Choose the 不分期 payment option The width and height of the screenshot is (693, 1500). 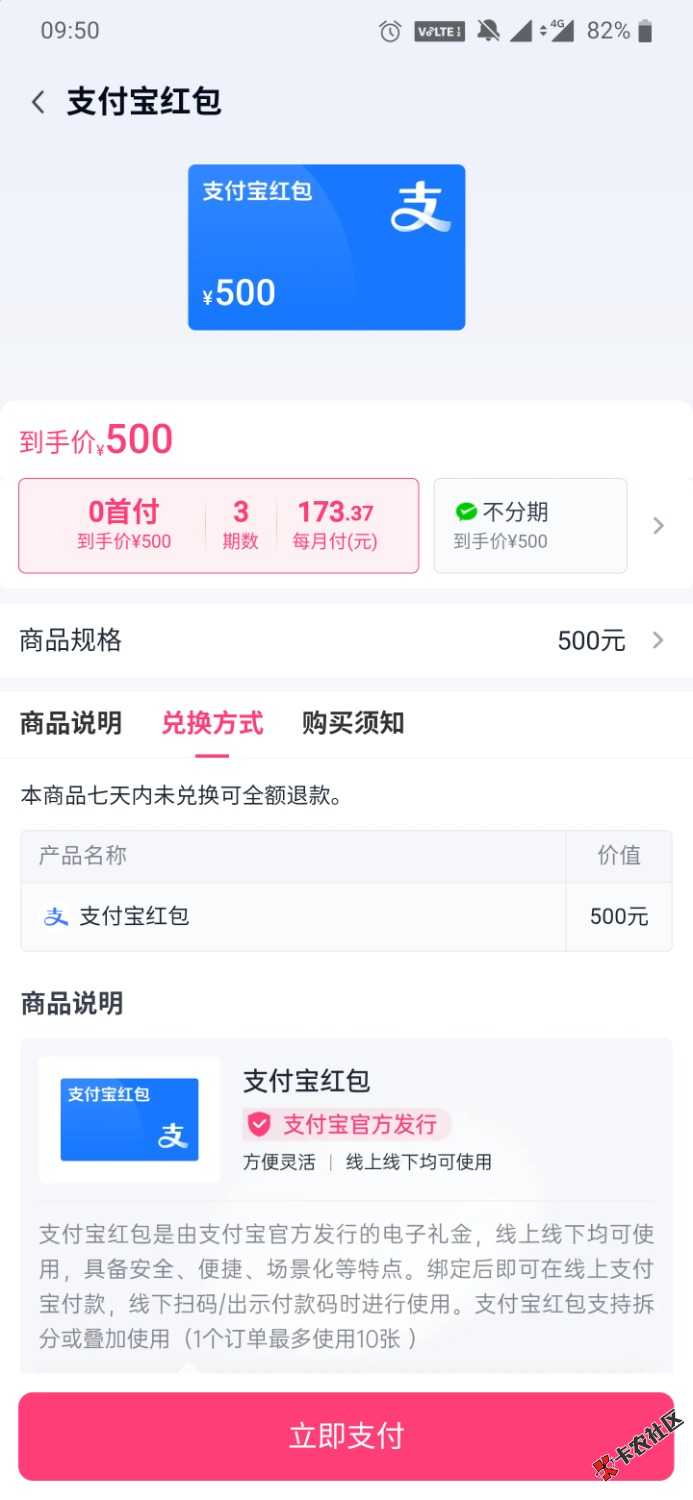(529, 526)
